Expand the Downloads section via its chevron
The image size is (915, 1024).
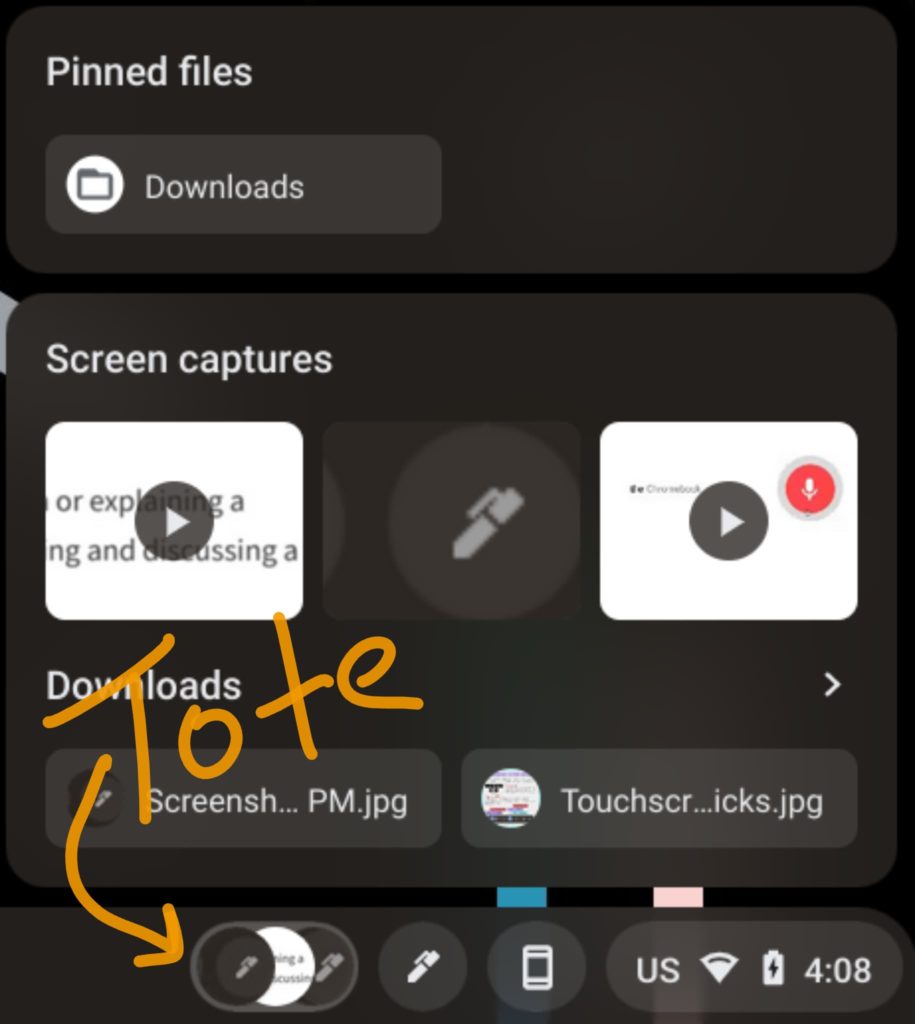(x=831, y=685)
